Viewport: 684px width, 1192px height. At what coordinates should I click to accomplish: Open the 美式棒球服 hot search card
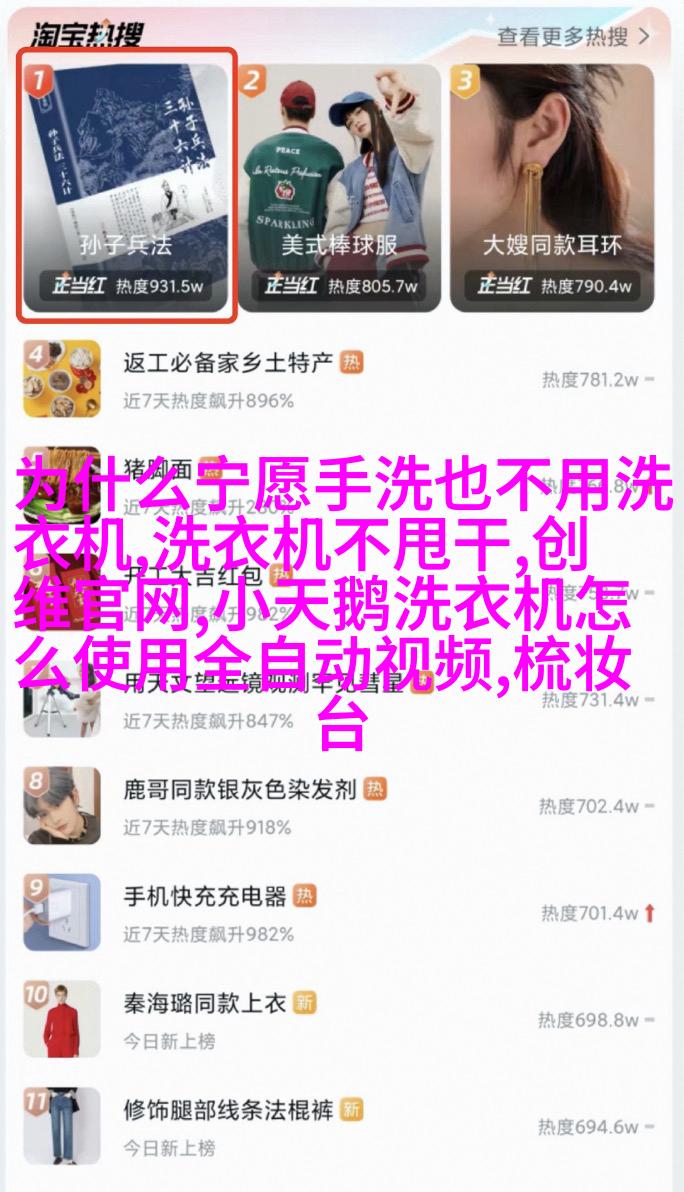pos(340,185)
